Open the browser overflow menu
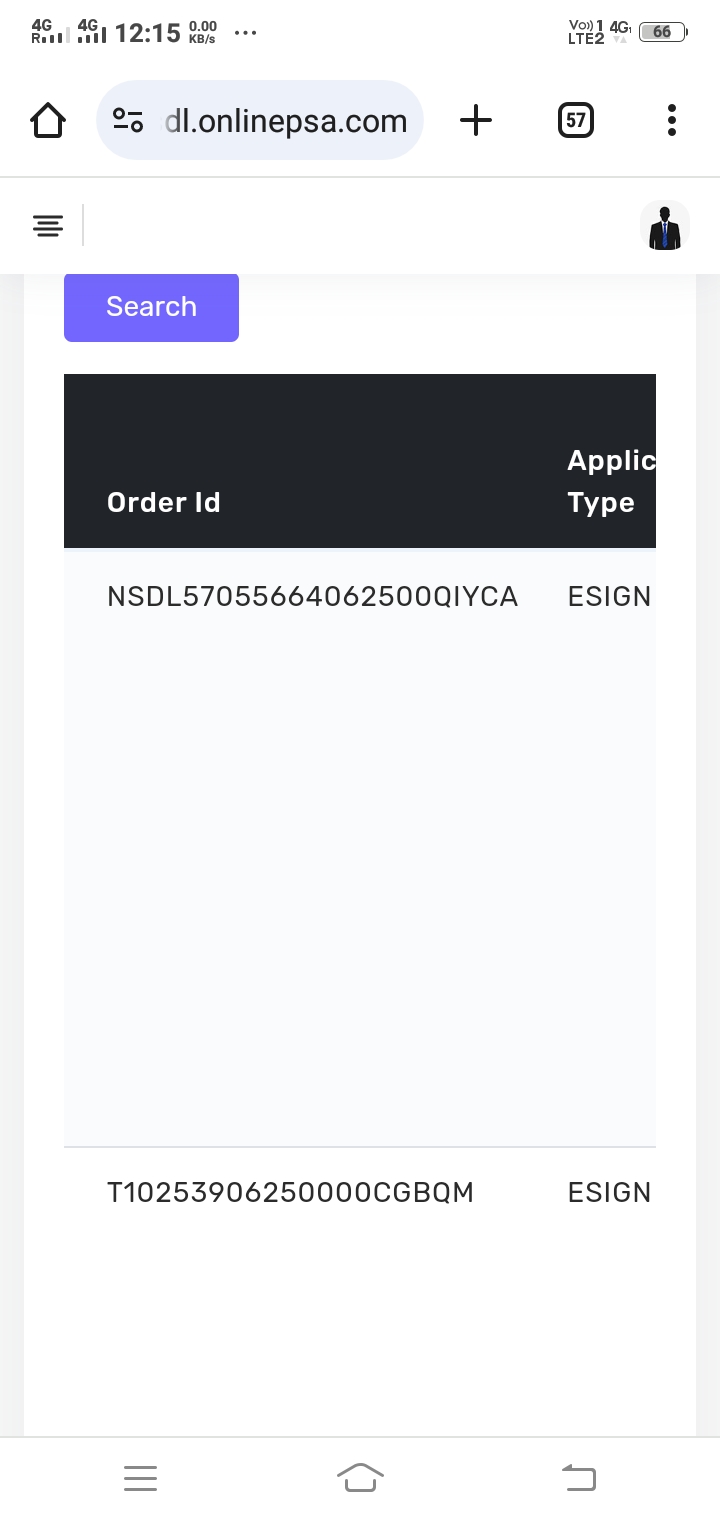 [x=671, y=121]
